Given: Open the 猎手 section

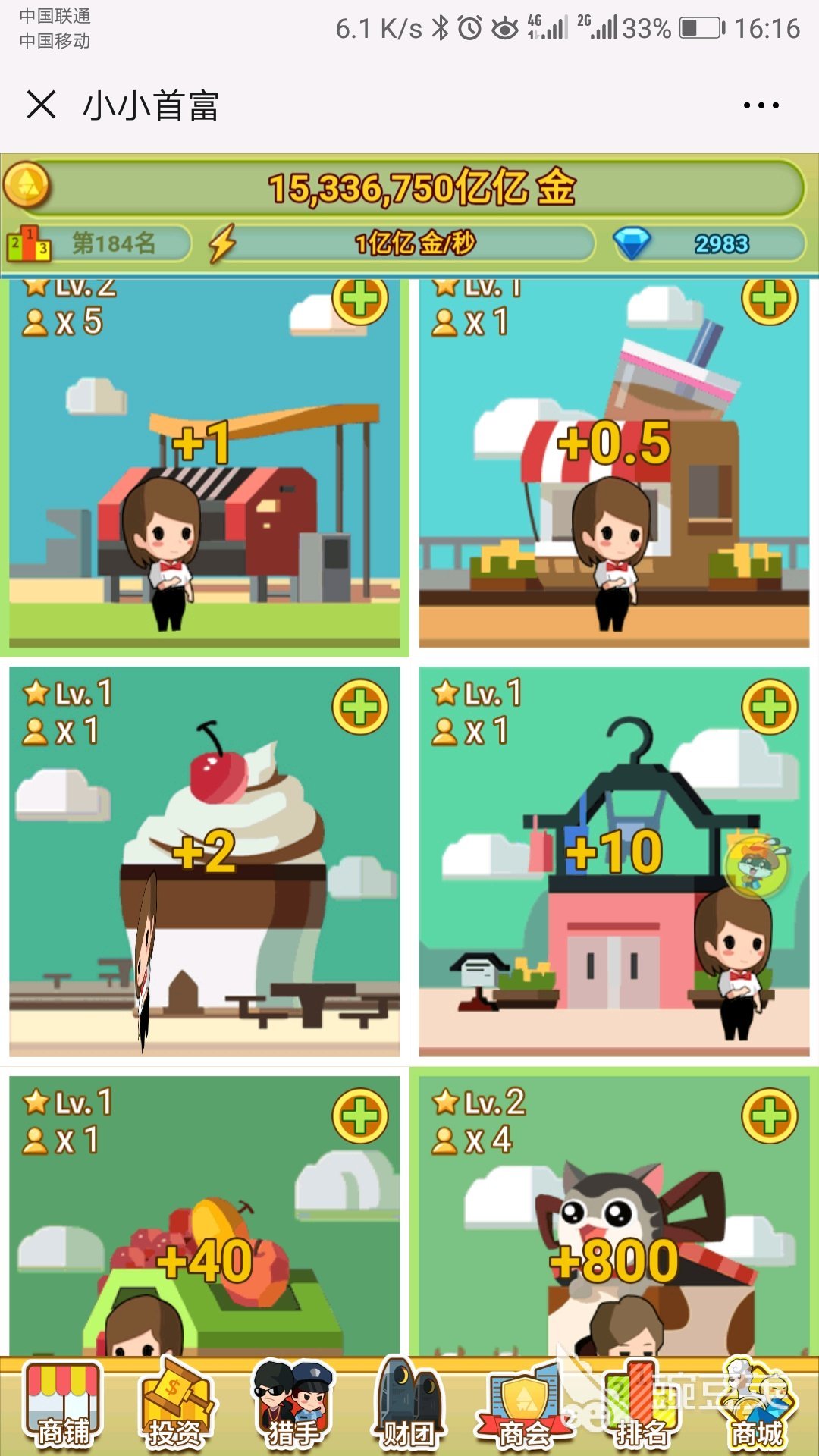Looking at the screenshot, I should [293, 1406].
